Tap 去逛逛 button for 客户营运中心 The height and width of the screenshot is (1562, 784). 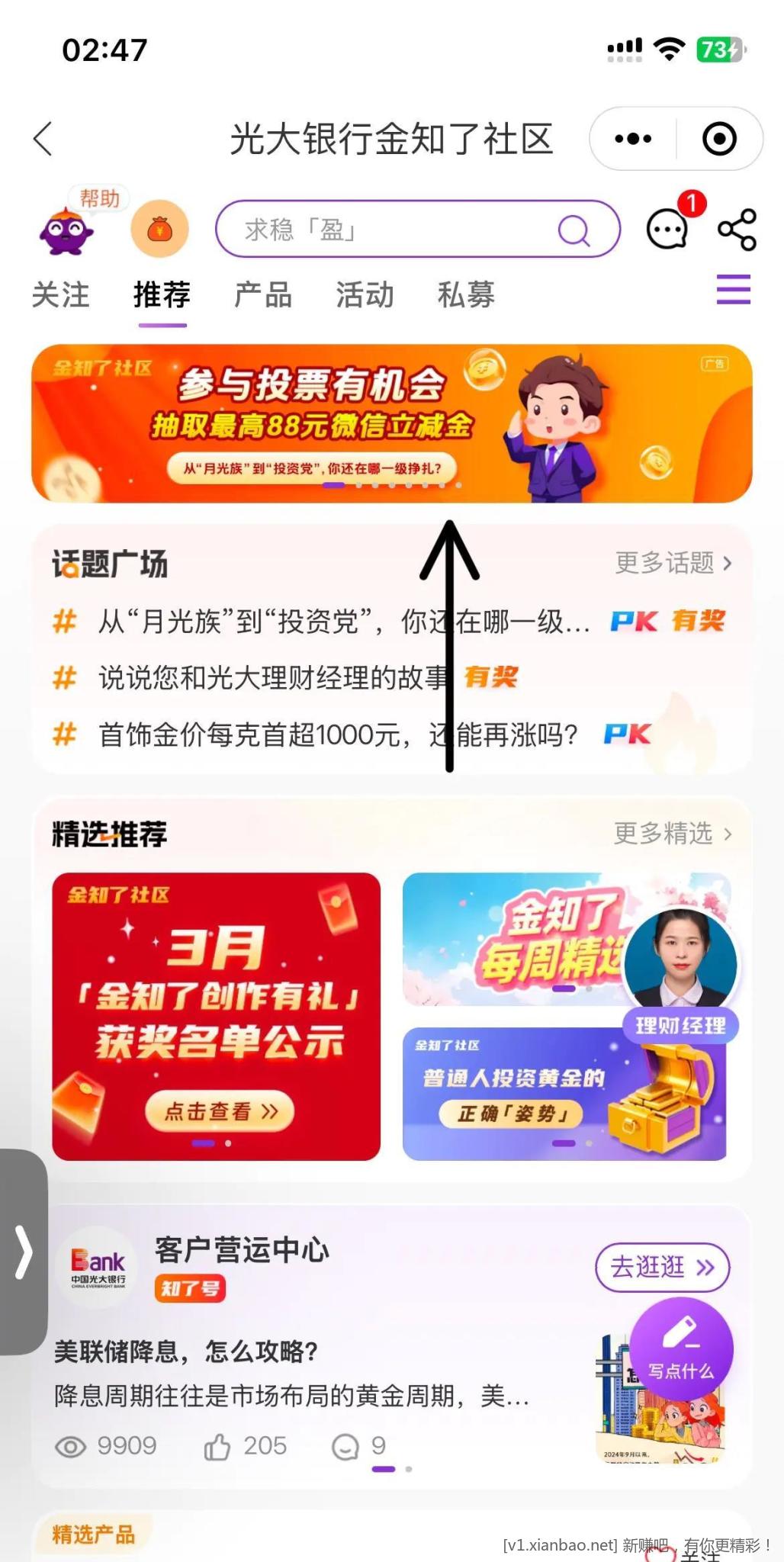coord(661,1268)
